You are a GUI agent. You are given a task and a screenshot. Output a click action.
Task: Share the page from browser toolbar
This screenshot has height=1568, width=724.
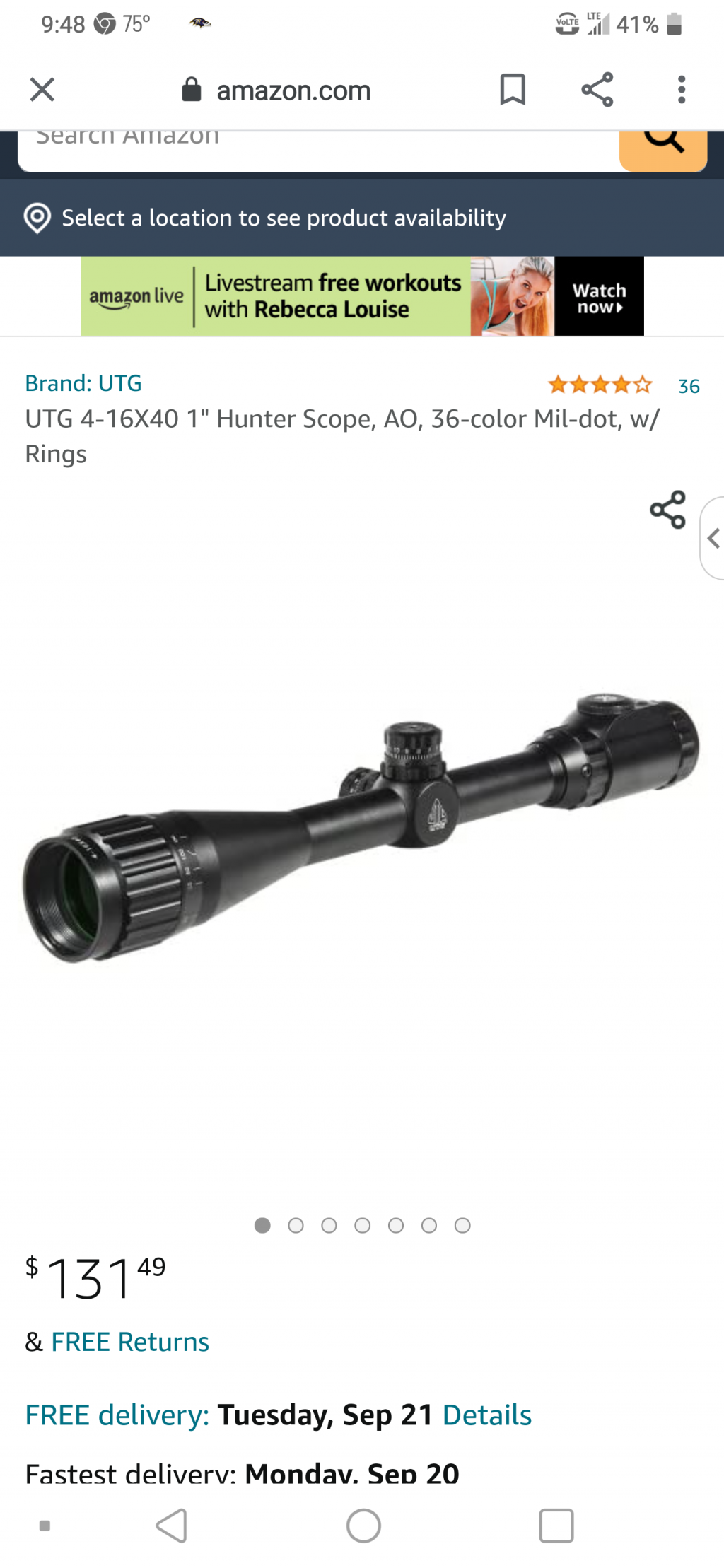pyautogui.click(x=597, y=90)
